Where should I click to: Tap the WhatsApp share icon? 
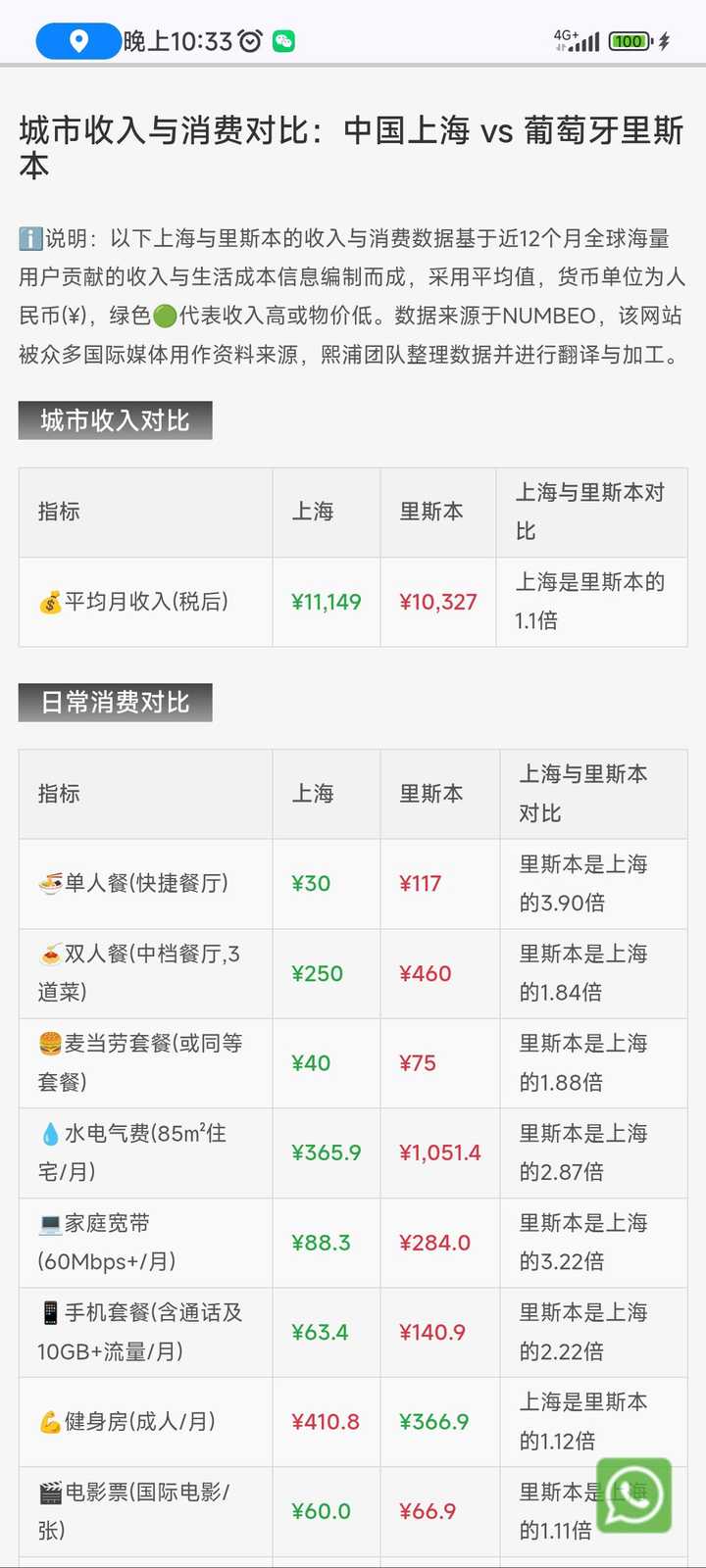pos(633,1496)
